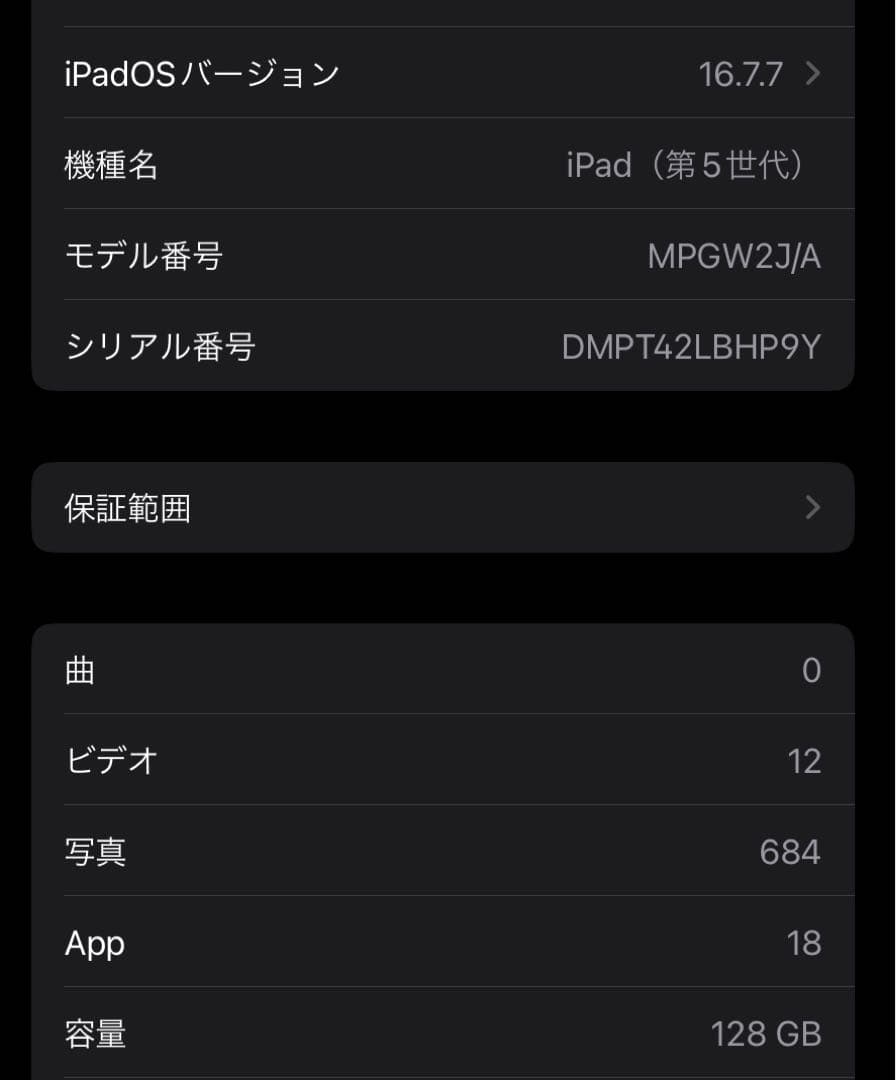
Task: Select the 128 GB capacity value
Action: point(766,1034)
